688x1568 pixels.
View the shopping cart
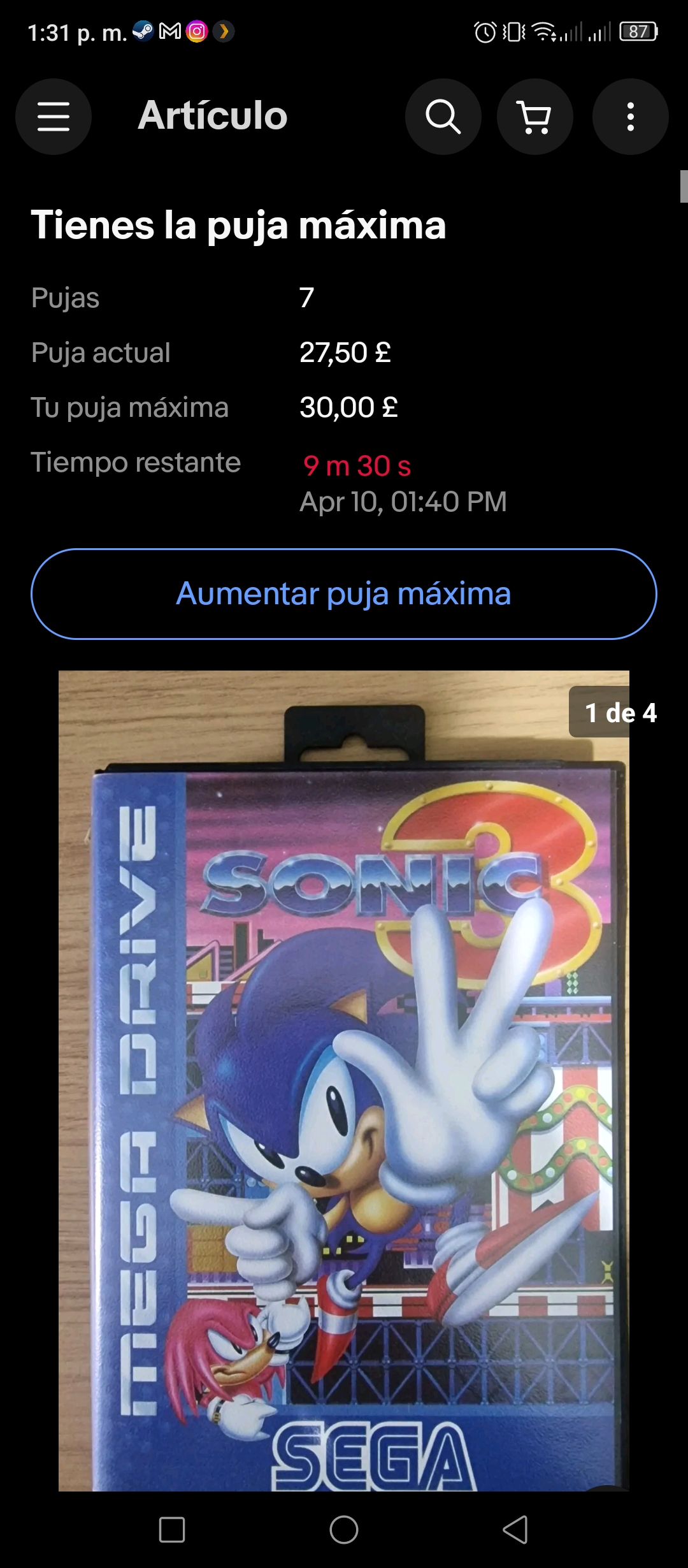pyautogui.click(x=535, y=117)
